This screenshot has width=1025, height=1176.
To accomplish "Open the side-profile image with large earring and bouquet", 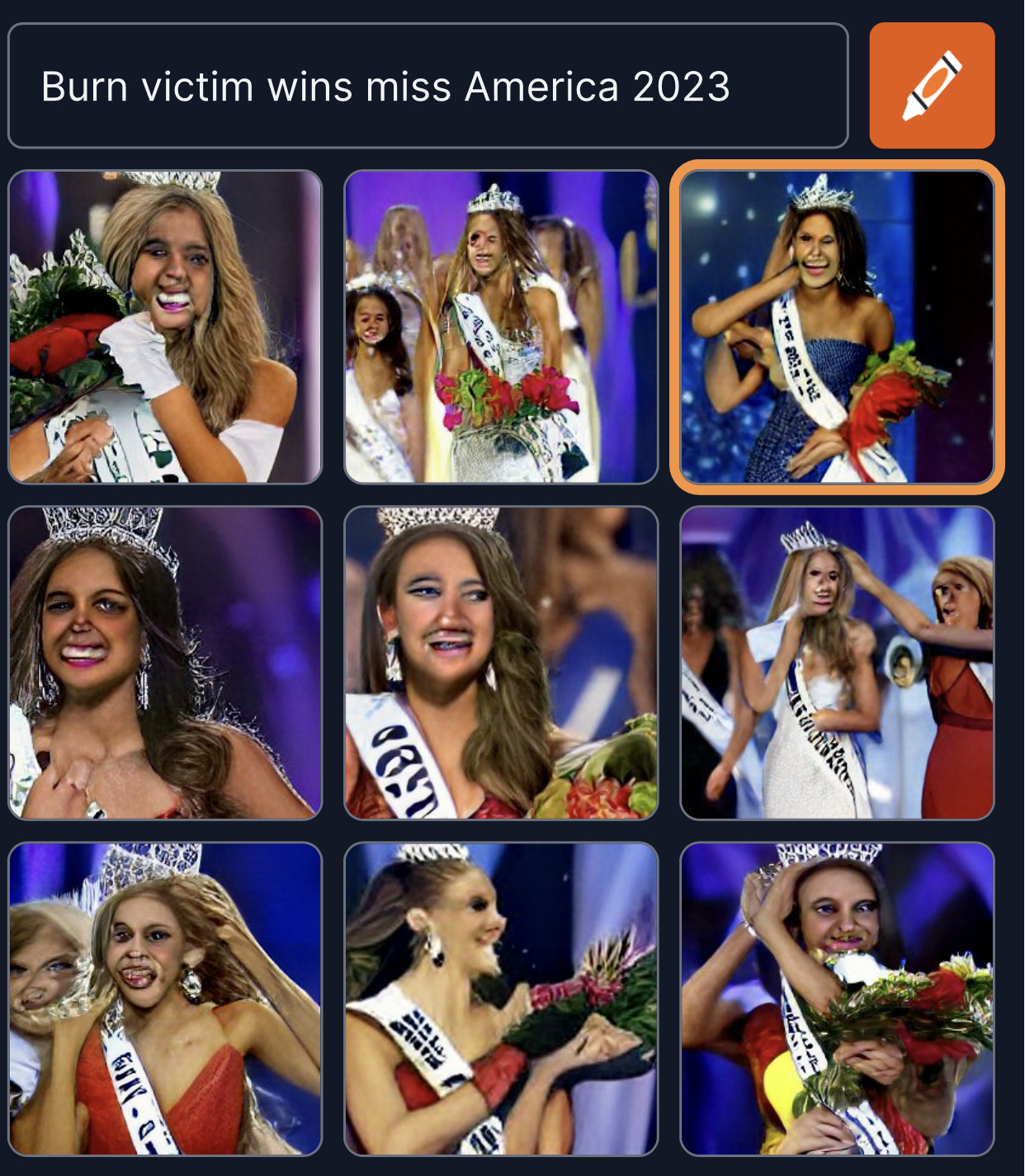I will pyautogui.click(x=501, y=999).
